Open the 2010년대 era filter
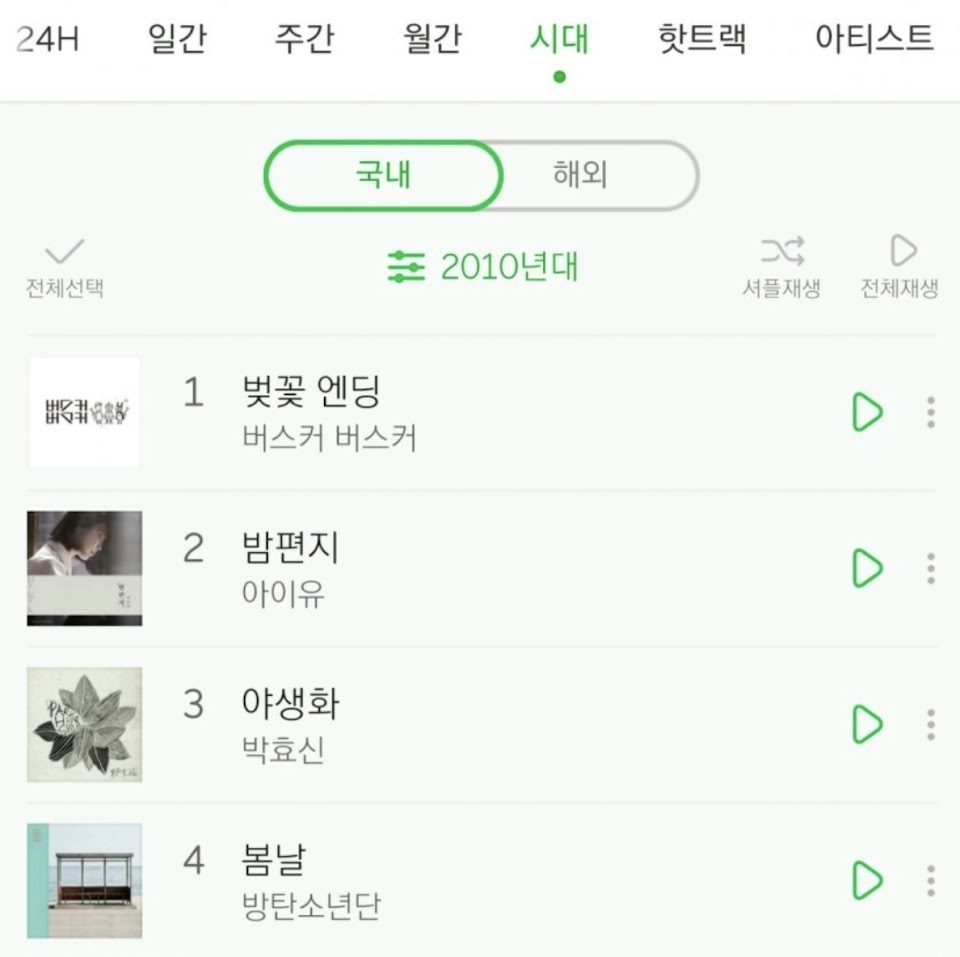960x957 pixels. [x=483, y=267]
